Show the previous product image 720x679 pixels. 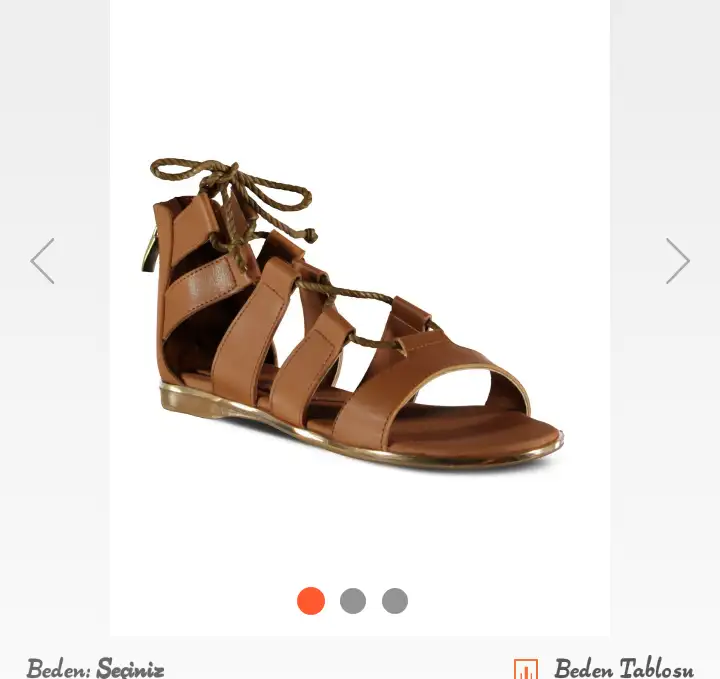coord(42,261)
